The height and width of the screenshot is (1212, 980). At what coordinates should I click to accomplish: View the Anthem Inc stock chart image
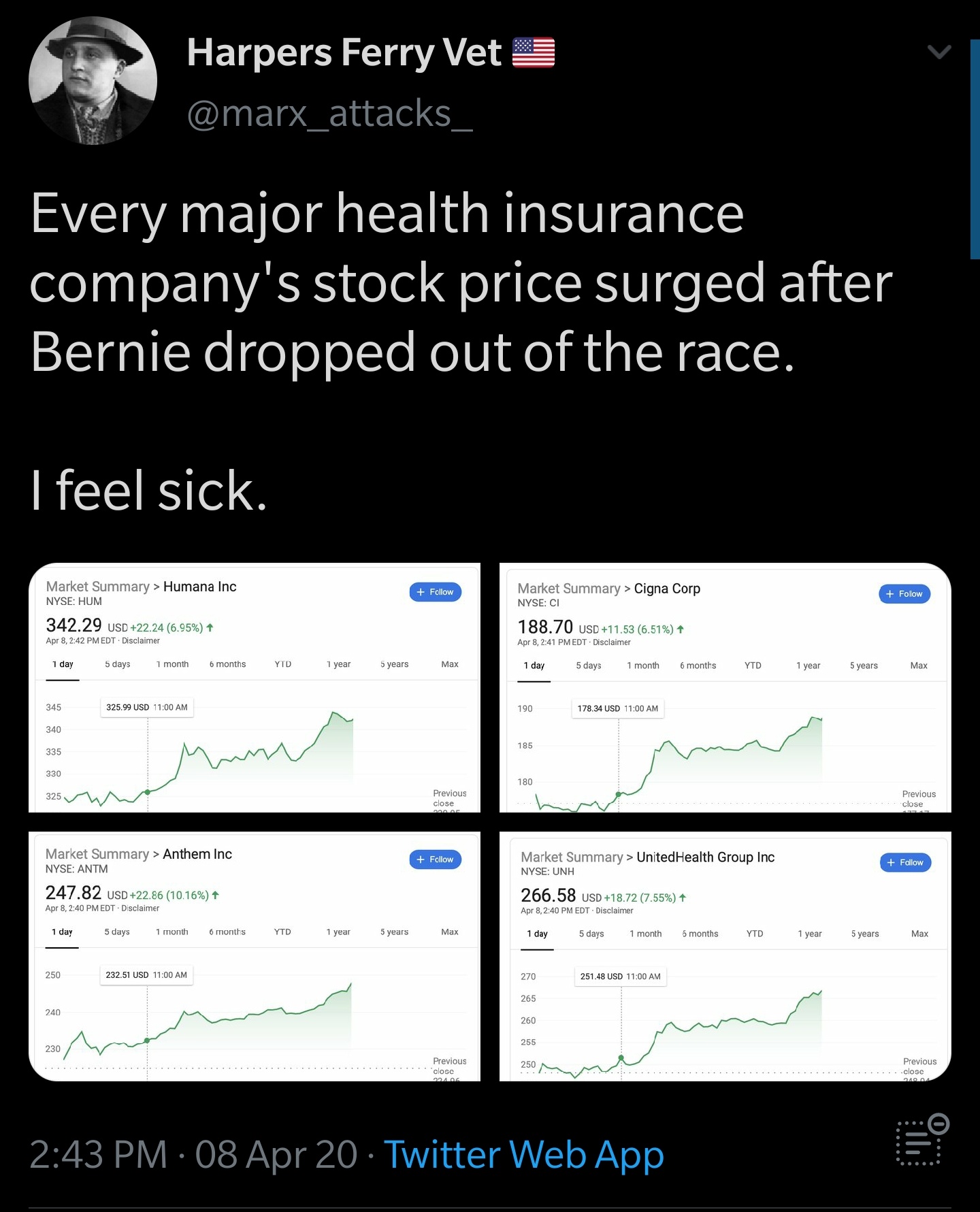[x=255, y=955]
